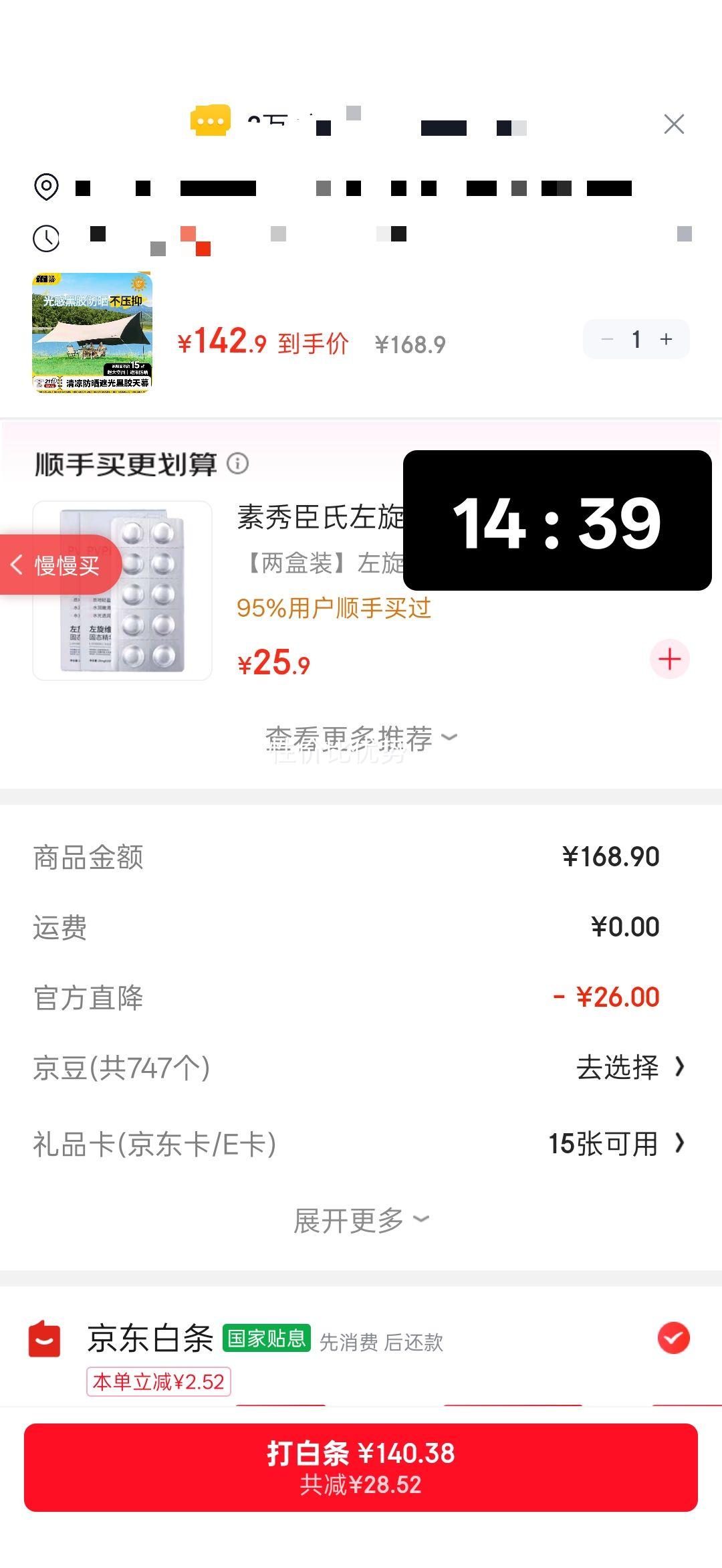Open the 慢慢买 side tab
This screenshot has width=722, height=1568.
[59, 565]
